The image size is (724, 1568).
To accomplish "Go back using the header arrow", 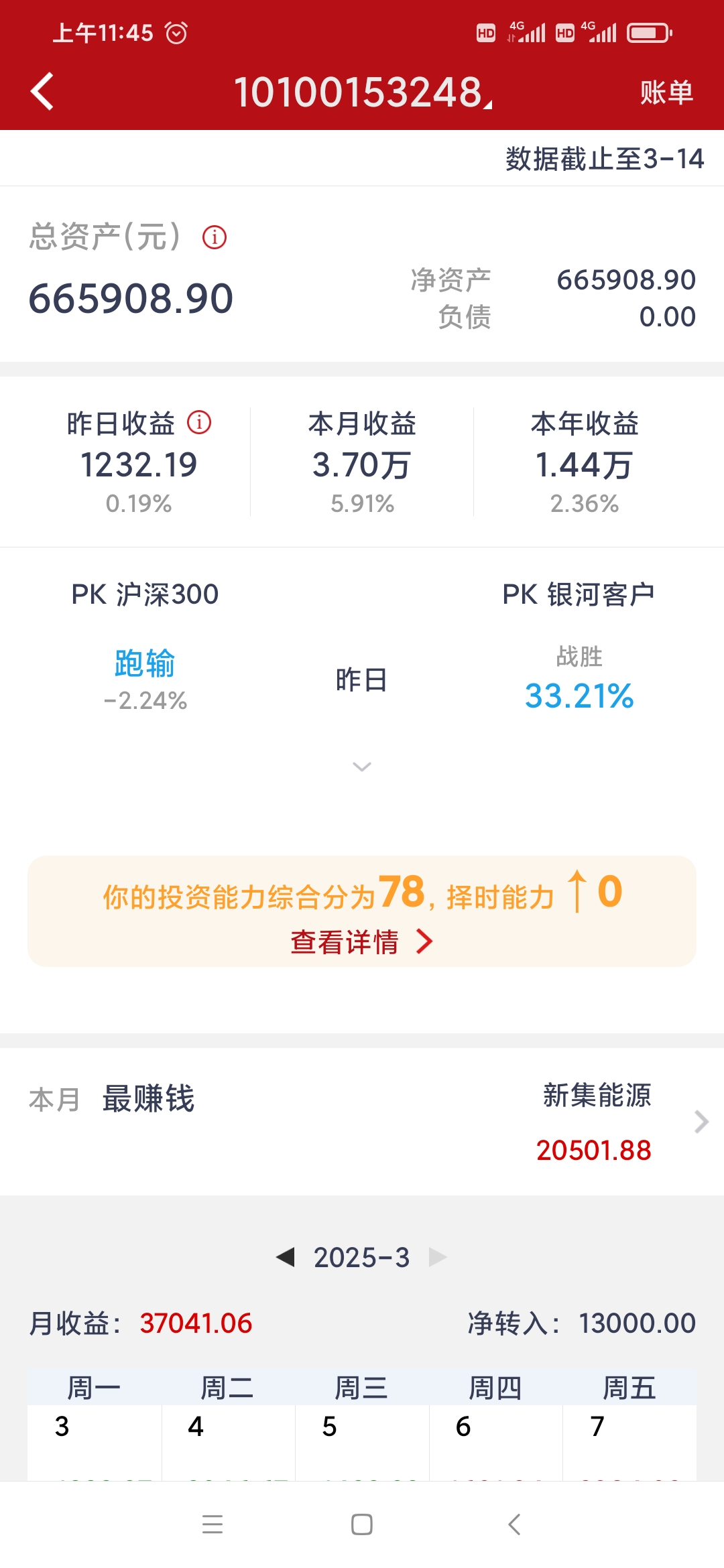I will pyautogui.click(x=42, y=92).
